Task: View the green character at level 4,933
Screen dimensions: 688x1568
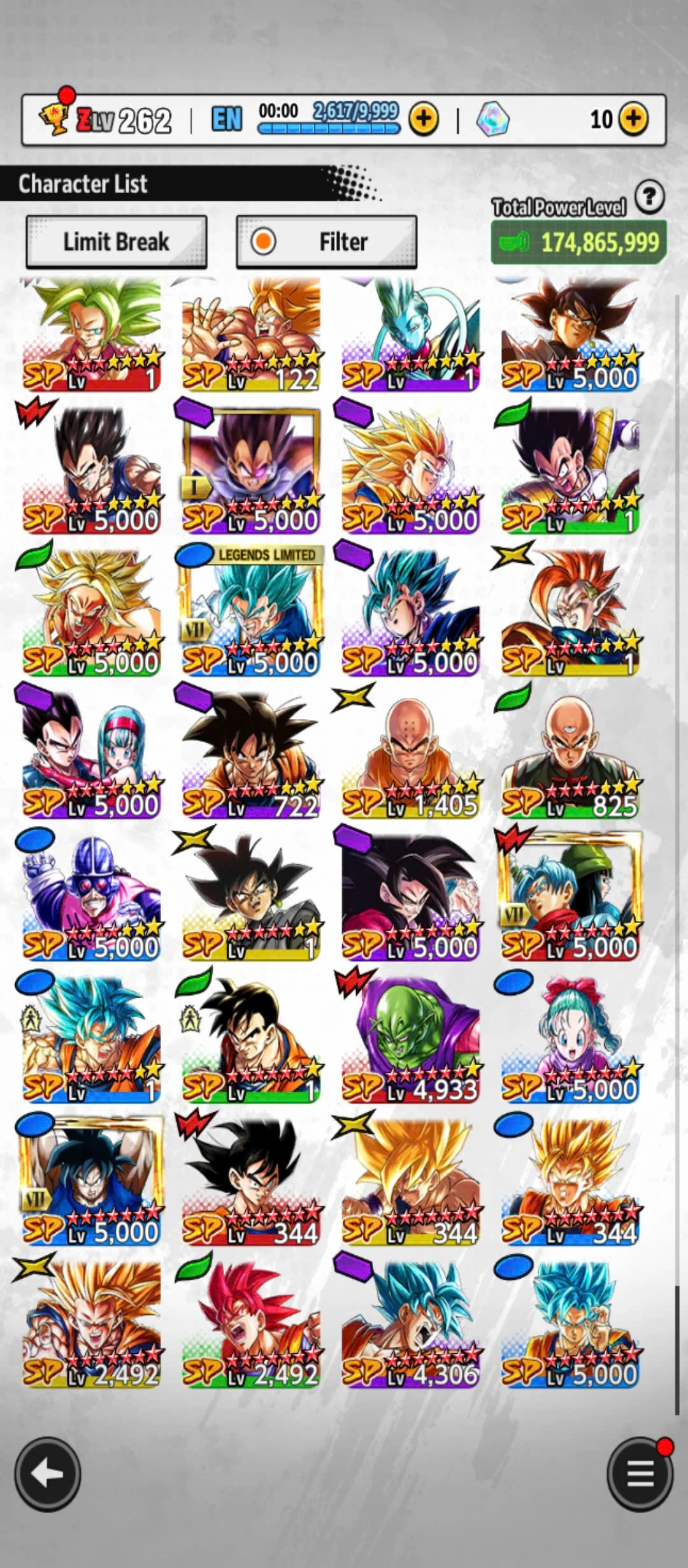Action: [x=411, y=1038]
